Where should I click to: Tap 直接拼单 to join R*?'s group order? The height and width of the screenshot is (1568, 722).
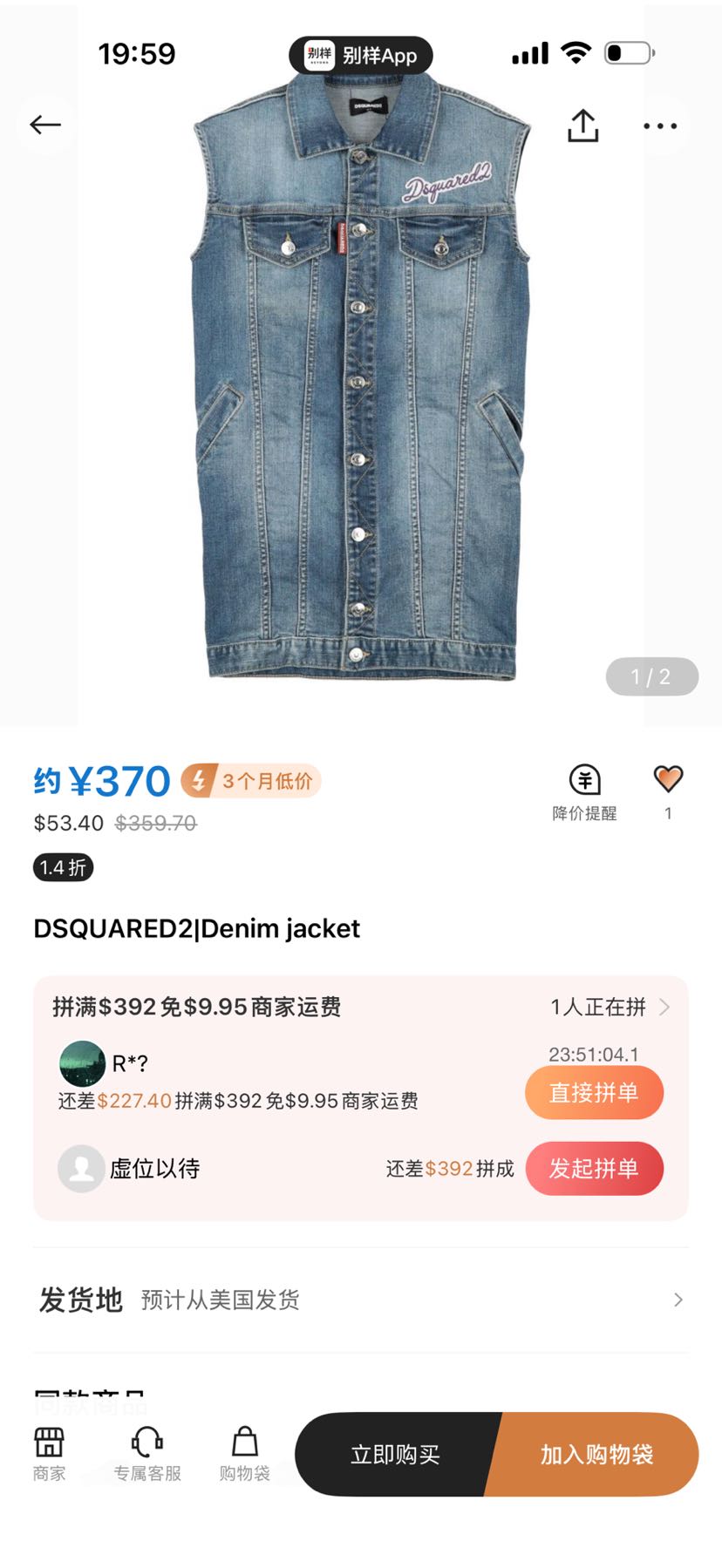[x=594, y=1092]
